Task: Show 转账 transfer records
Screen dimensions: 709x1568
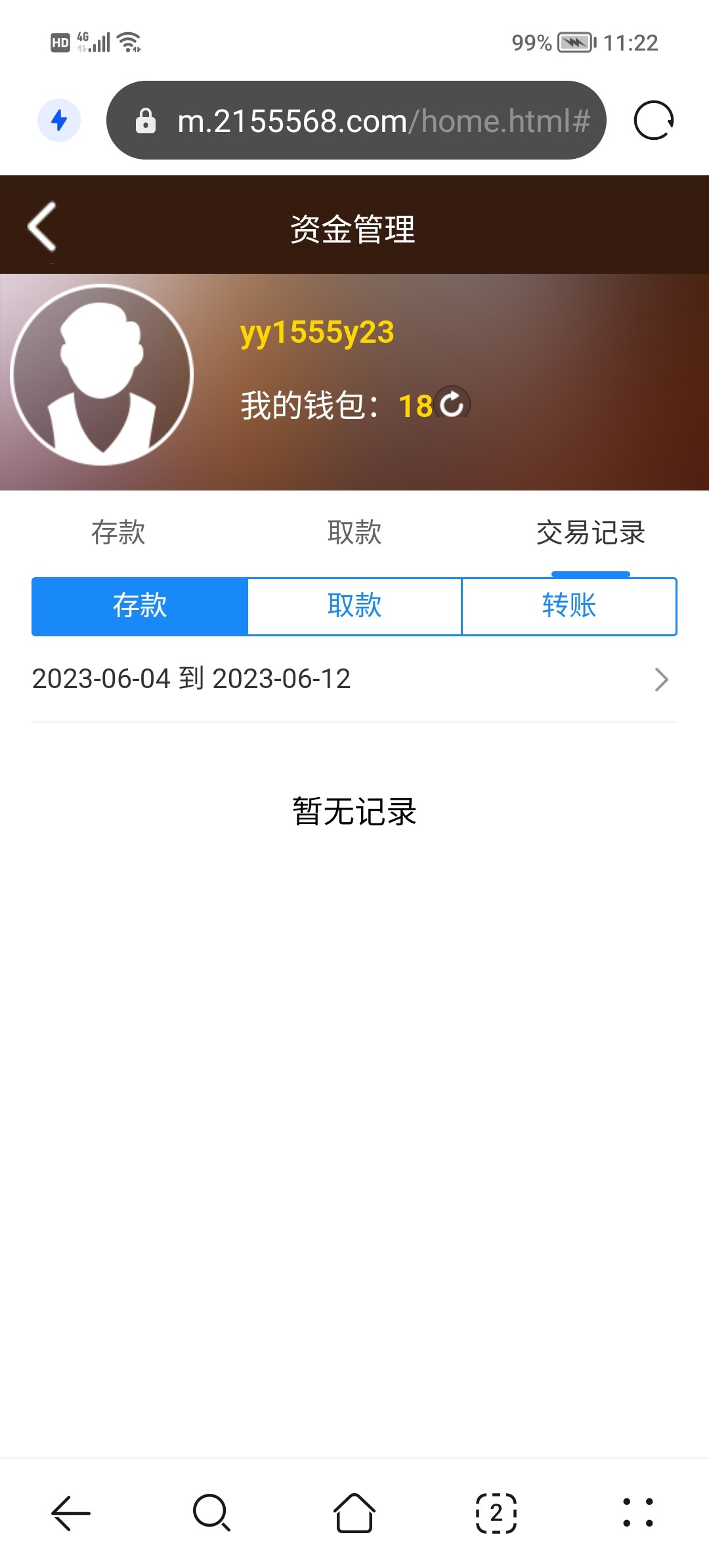Action: (569, 606)
